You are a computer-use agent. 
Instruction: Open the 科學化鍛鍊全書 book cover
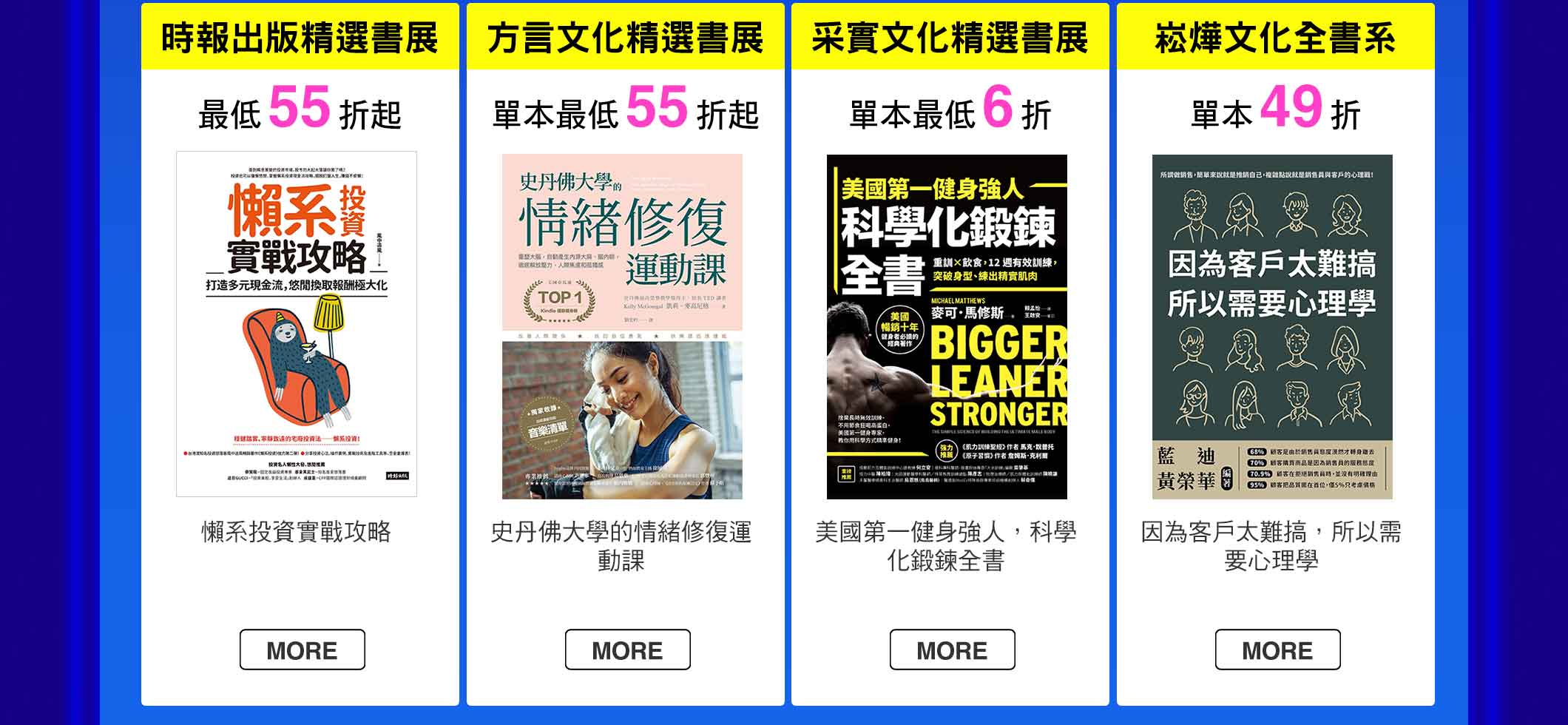[x=947, y=326]
